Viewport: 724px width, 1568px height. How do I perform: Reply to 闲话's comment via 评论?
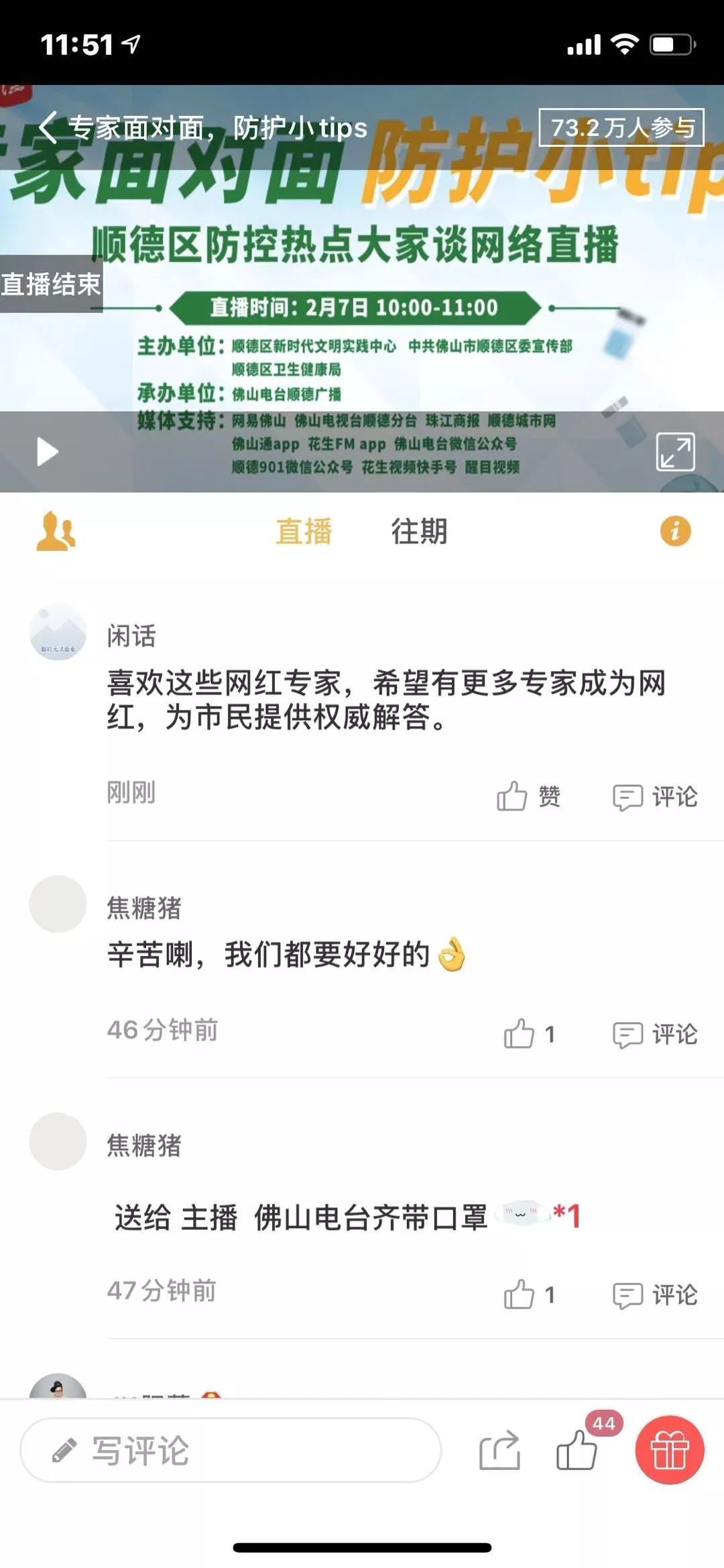[x=655, y=796]
